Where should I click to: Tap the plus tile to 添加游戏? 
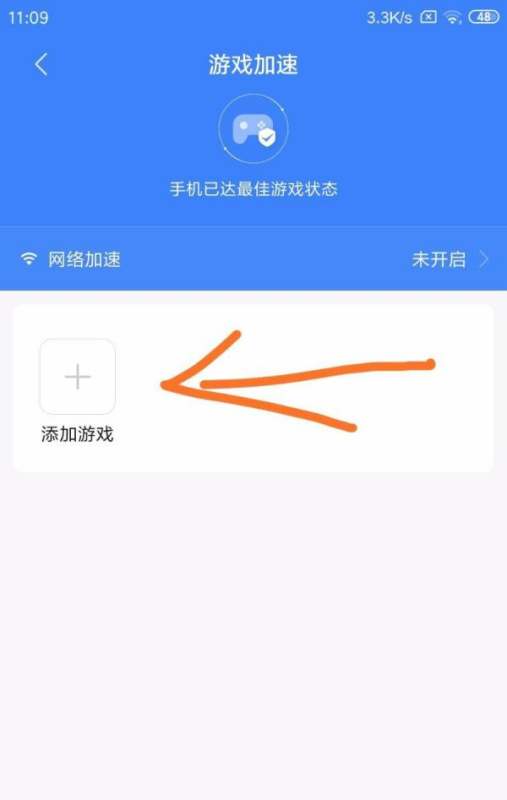(x=78, y=377)
